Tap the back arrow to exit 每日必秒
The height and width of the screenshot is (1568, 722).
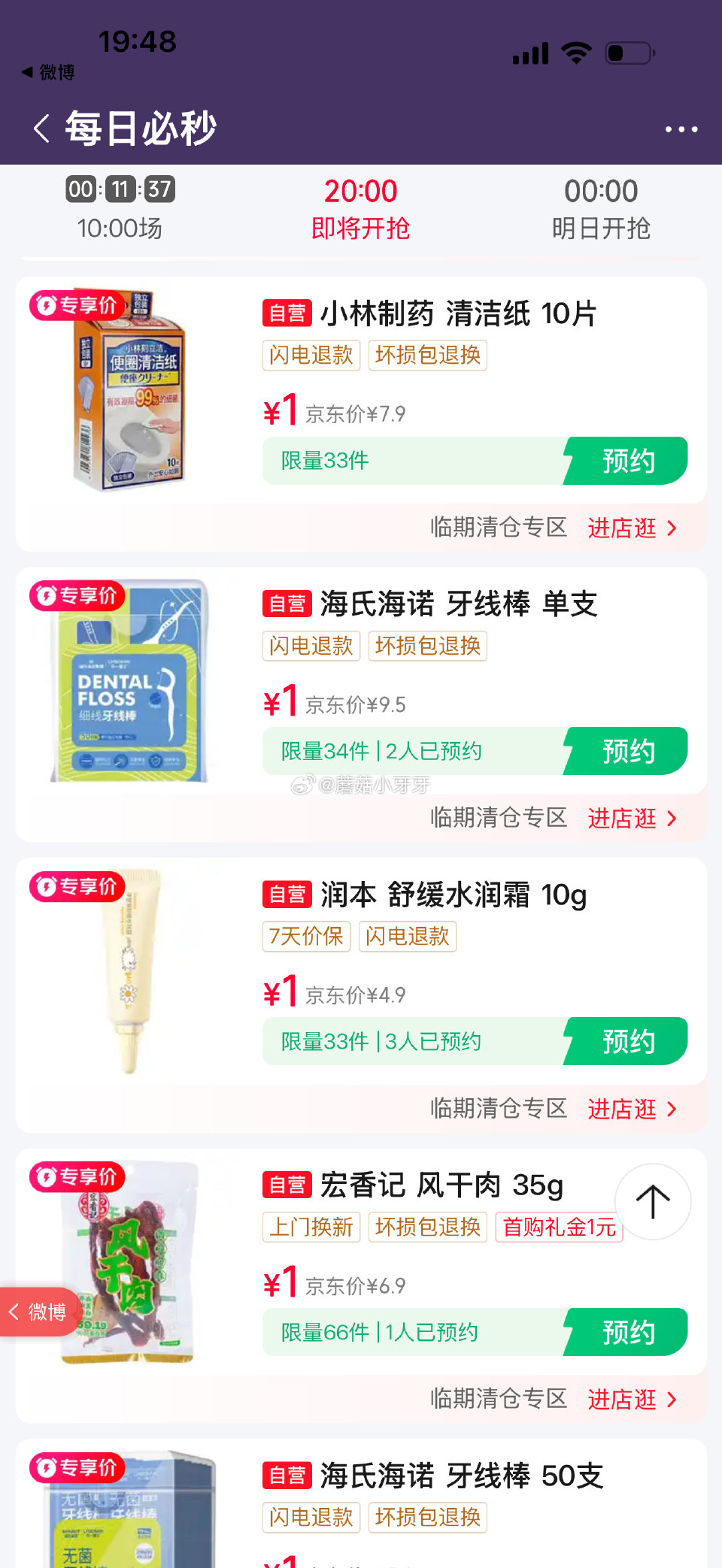point(40,128)
